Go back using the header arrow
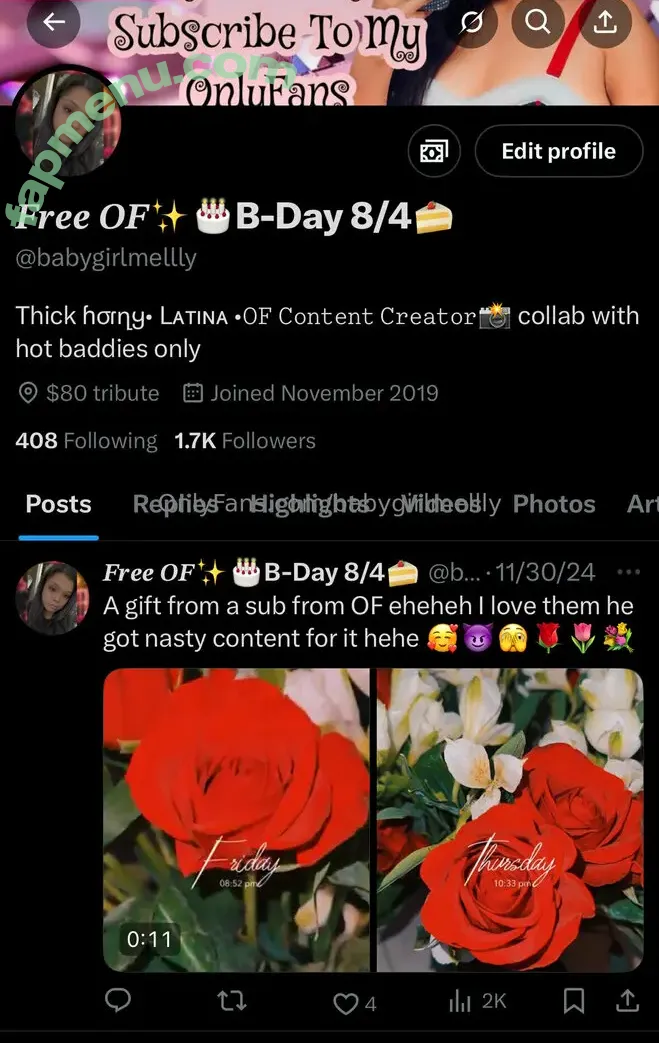This screenshot has height=1043, width=659. tap(53, 23)
